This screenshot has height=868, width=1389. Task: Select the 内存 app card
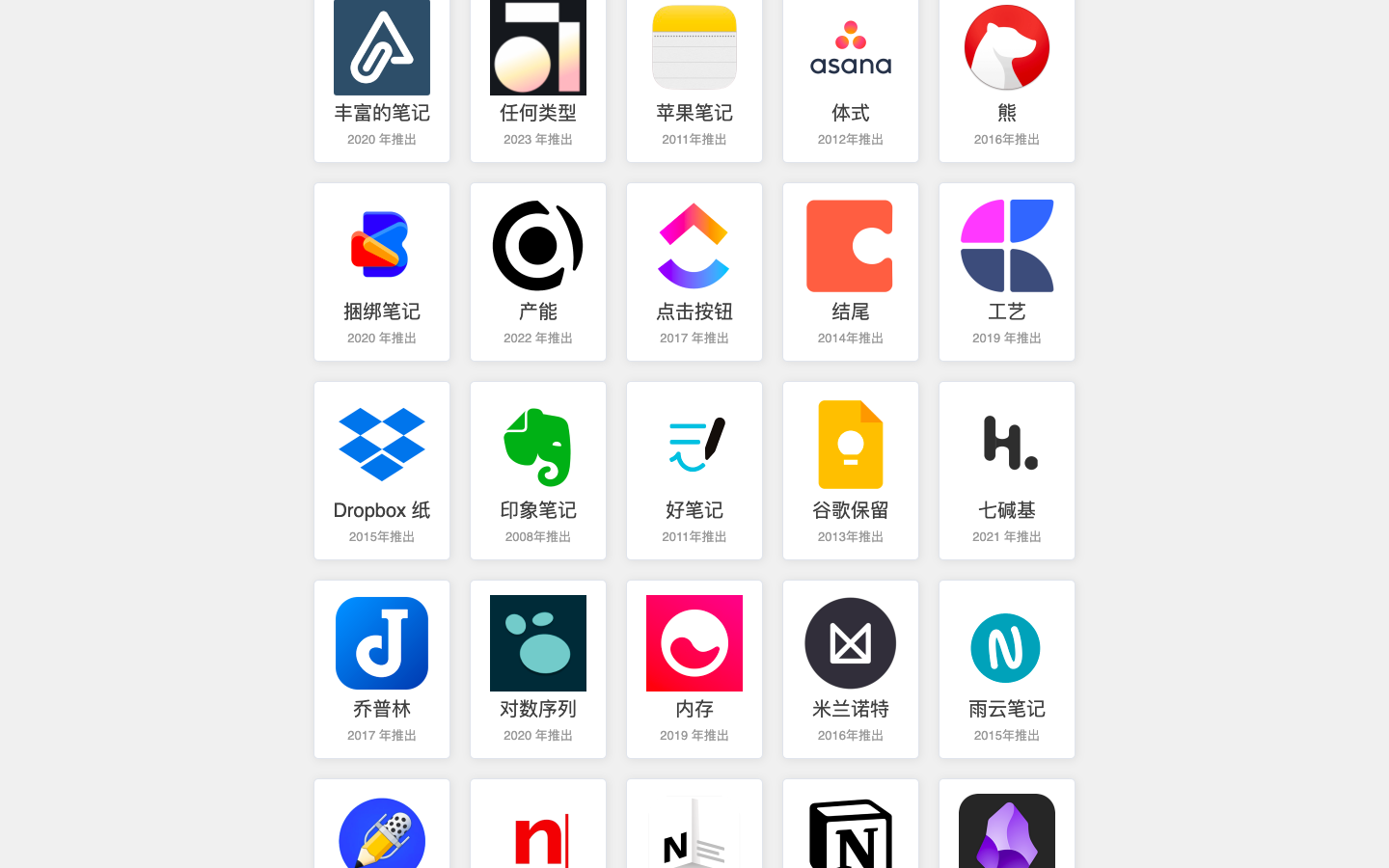coord(694,669)
